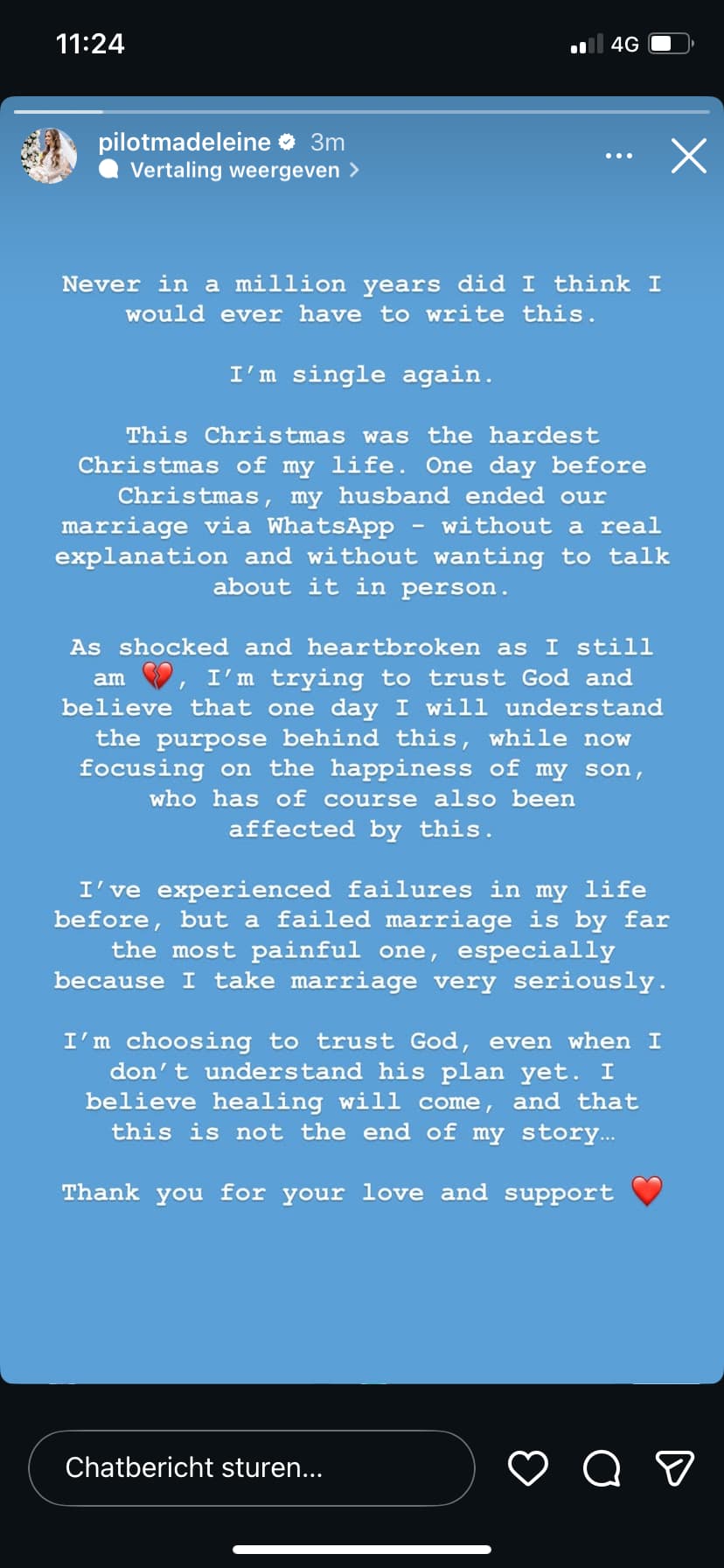Viewport: 724px width, 1568px height.
Task: Tap the Chatbericht sturen message field
Action: (252, 1467)
